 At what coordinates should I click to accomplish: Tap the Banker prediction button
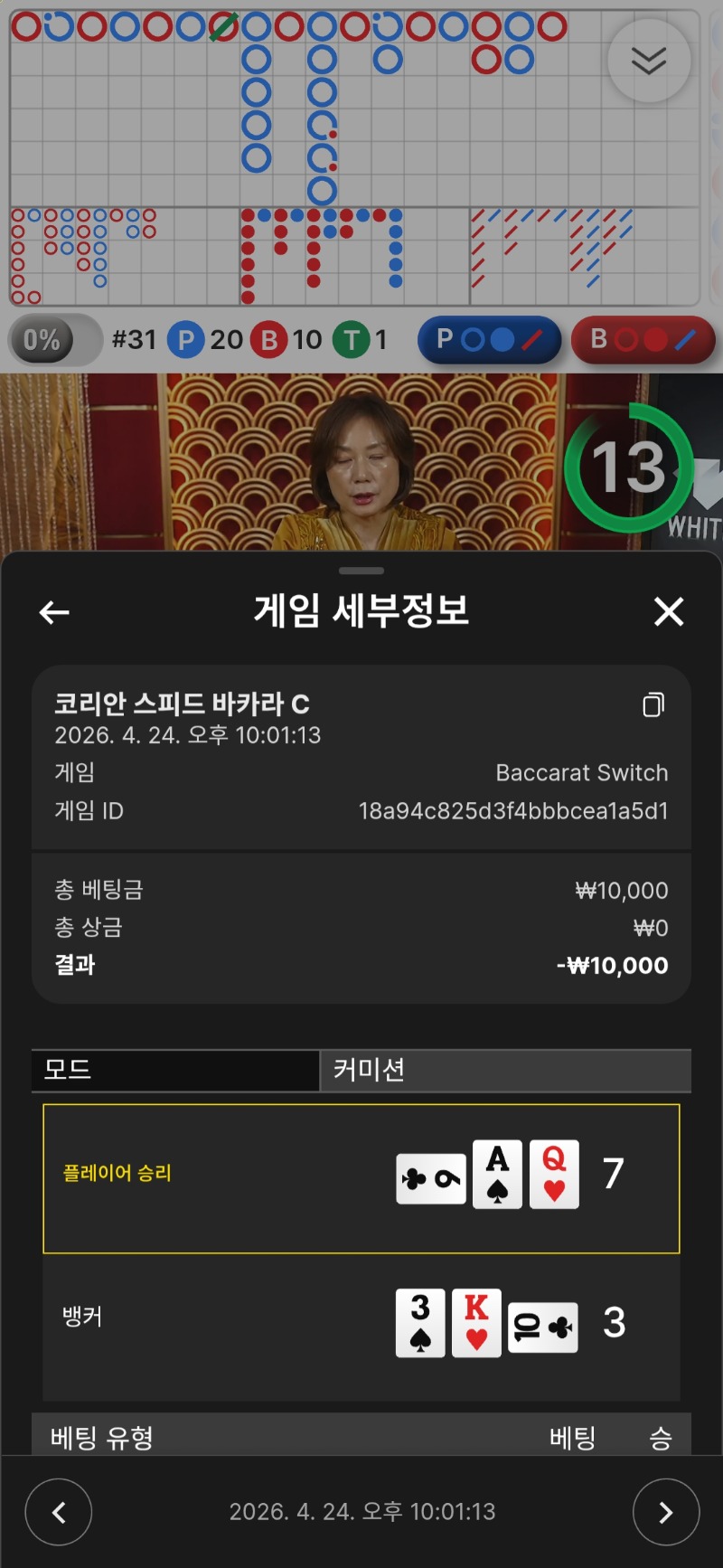[643, 340]
